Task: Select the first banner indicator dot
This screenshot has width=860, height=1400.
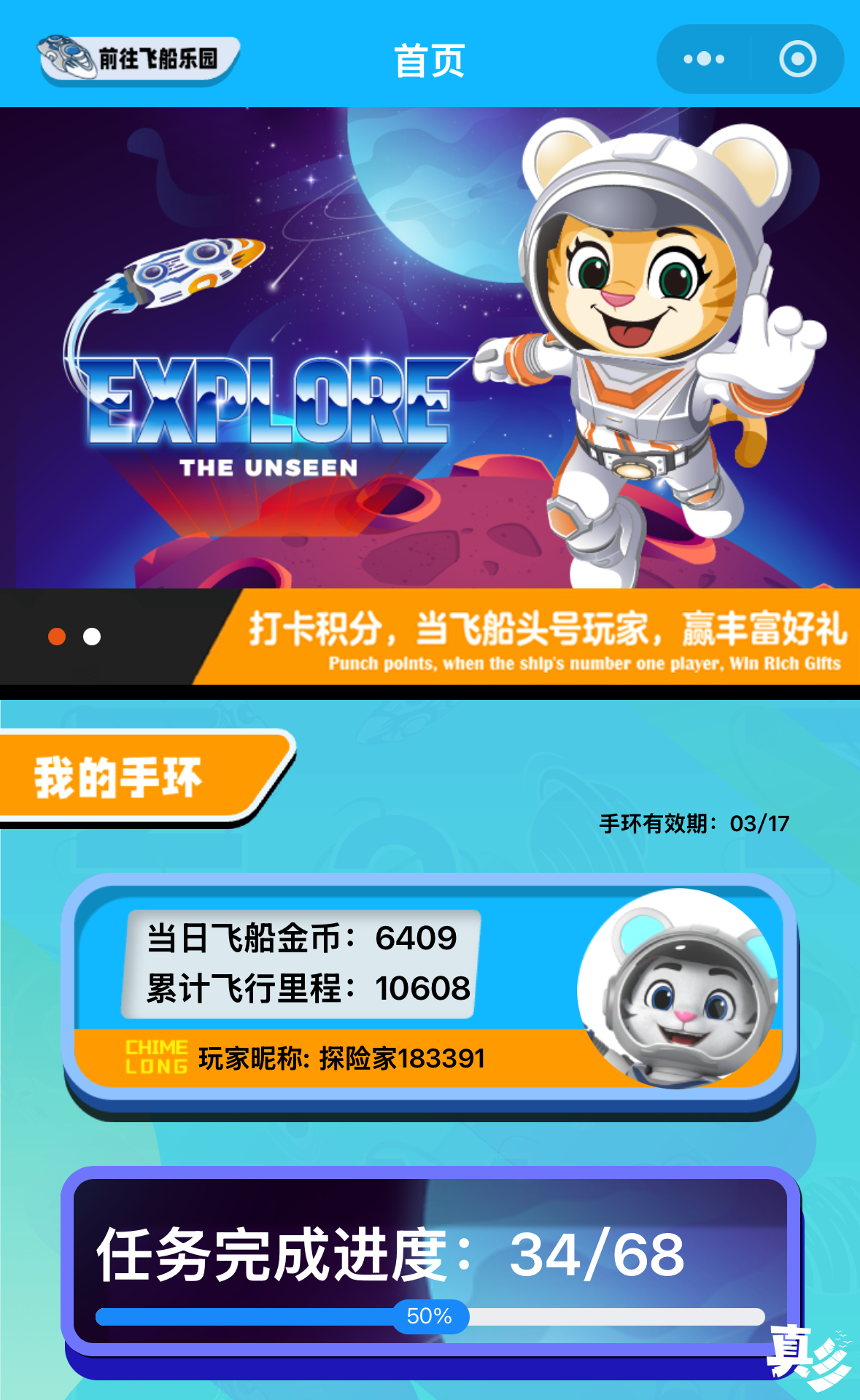Action: (x=57, y=637)
